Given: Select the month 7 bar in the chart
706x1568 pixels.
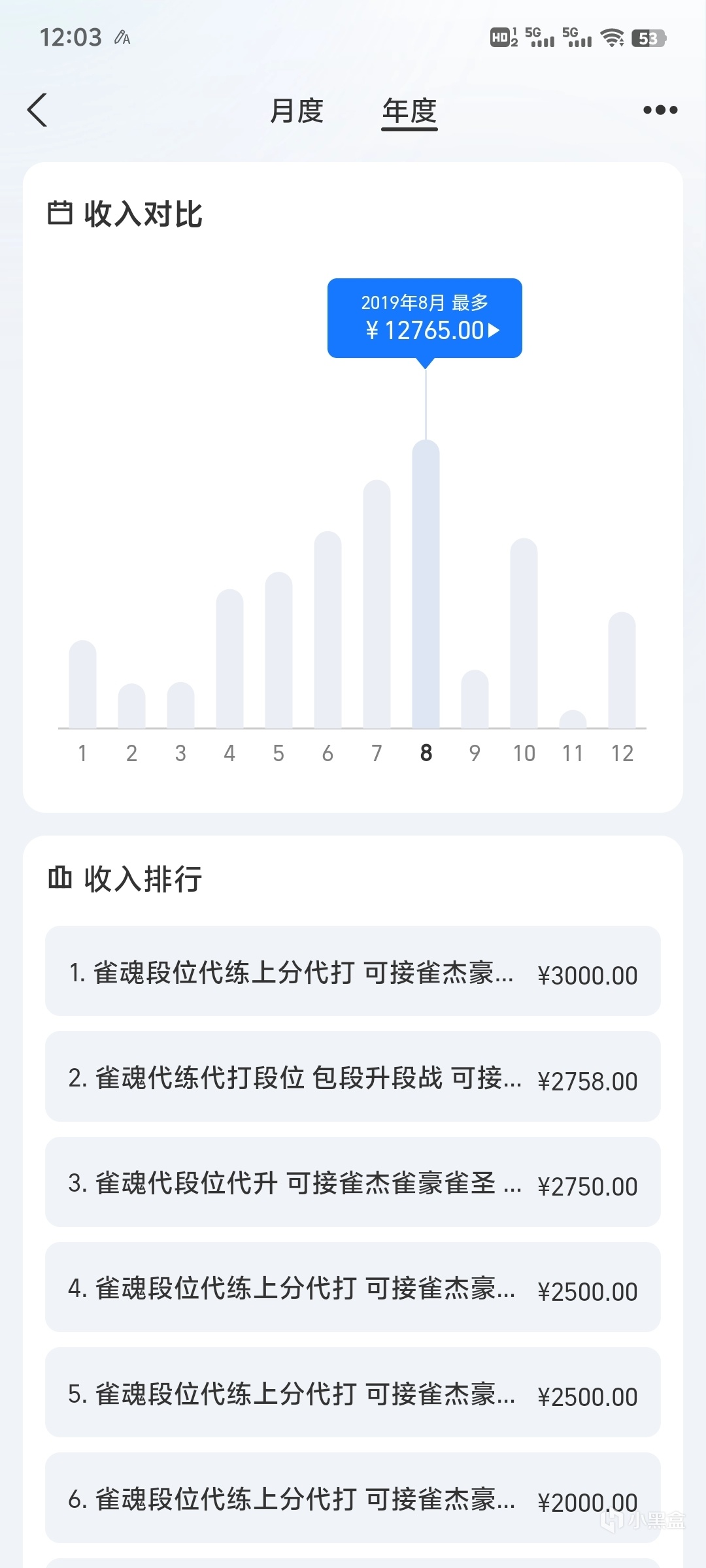Looking at the screenshot, I should pyautogui.click(x=377, y=604).
